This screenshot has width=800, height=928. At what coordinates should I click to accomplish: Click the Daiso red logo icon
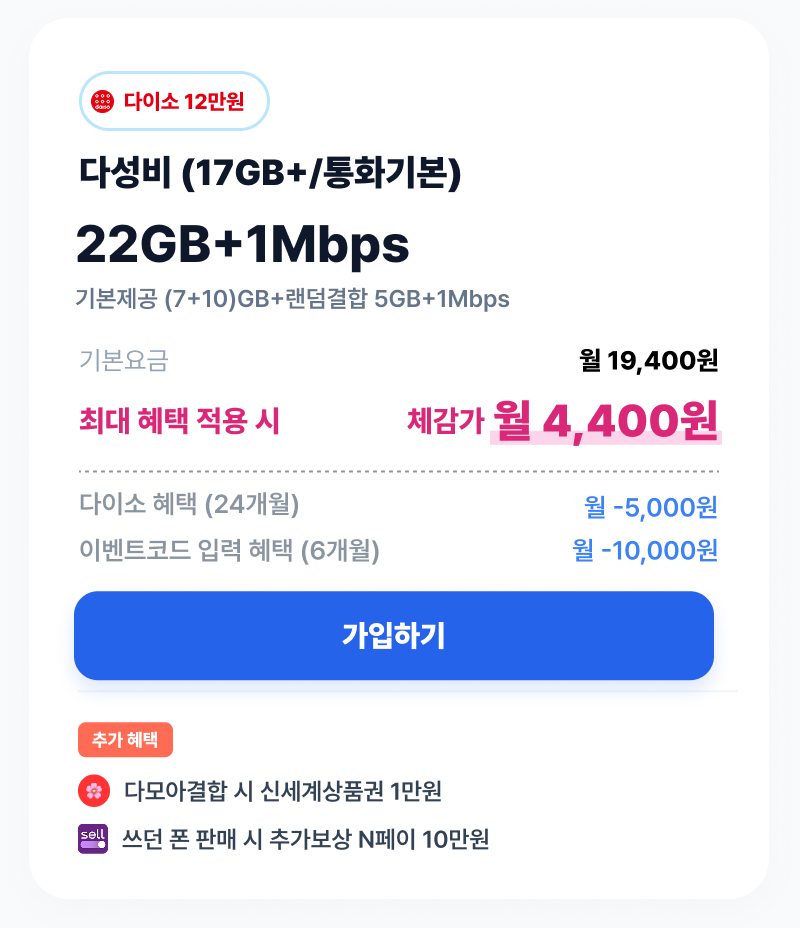pos(100,101)
